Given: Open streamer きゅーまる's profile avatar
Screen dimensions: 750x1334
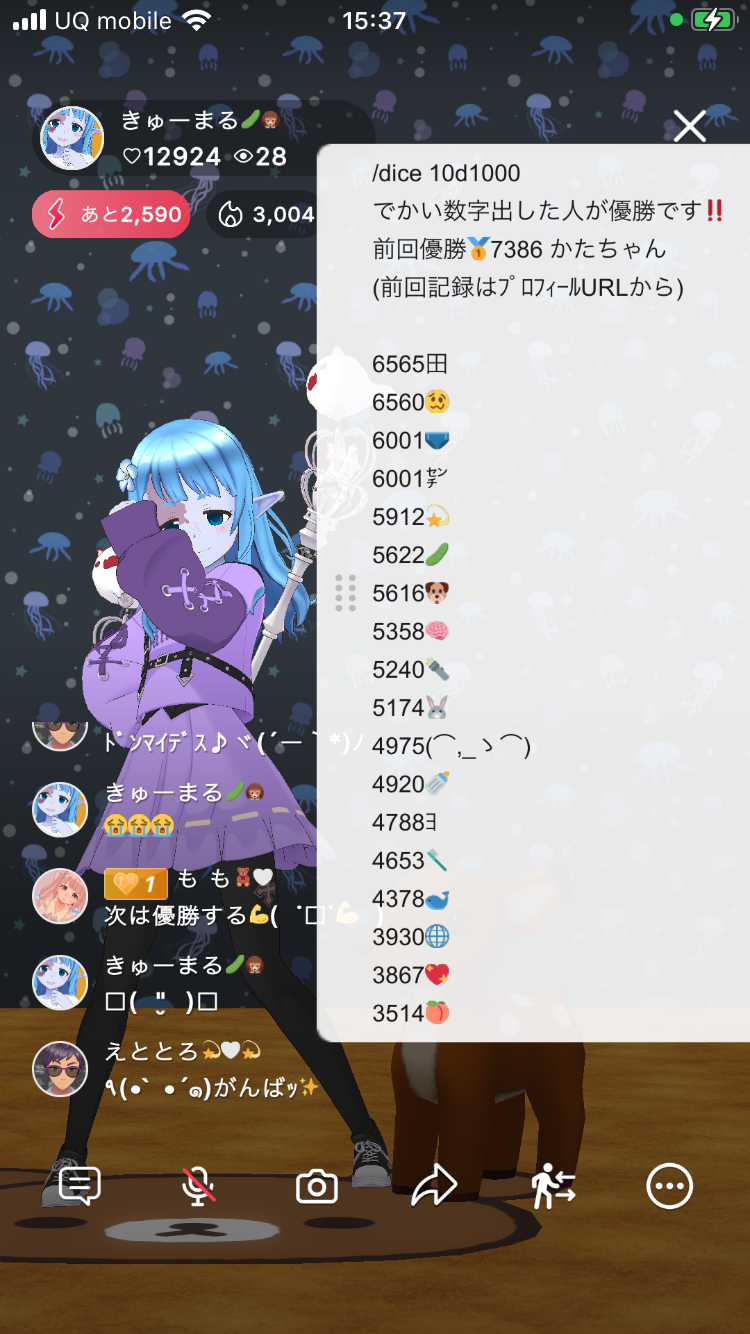Looking at the screenshot, I should tap(72, 138).
